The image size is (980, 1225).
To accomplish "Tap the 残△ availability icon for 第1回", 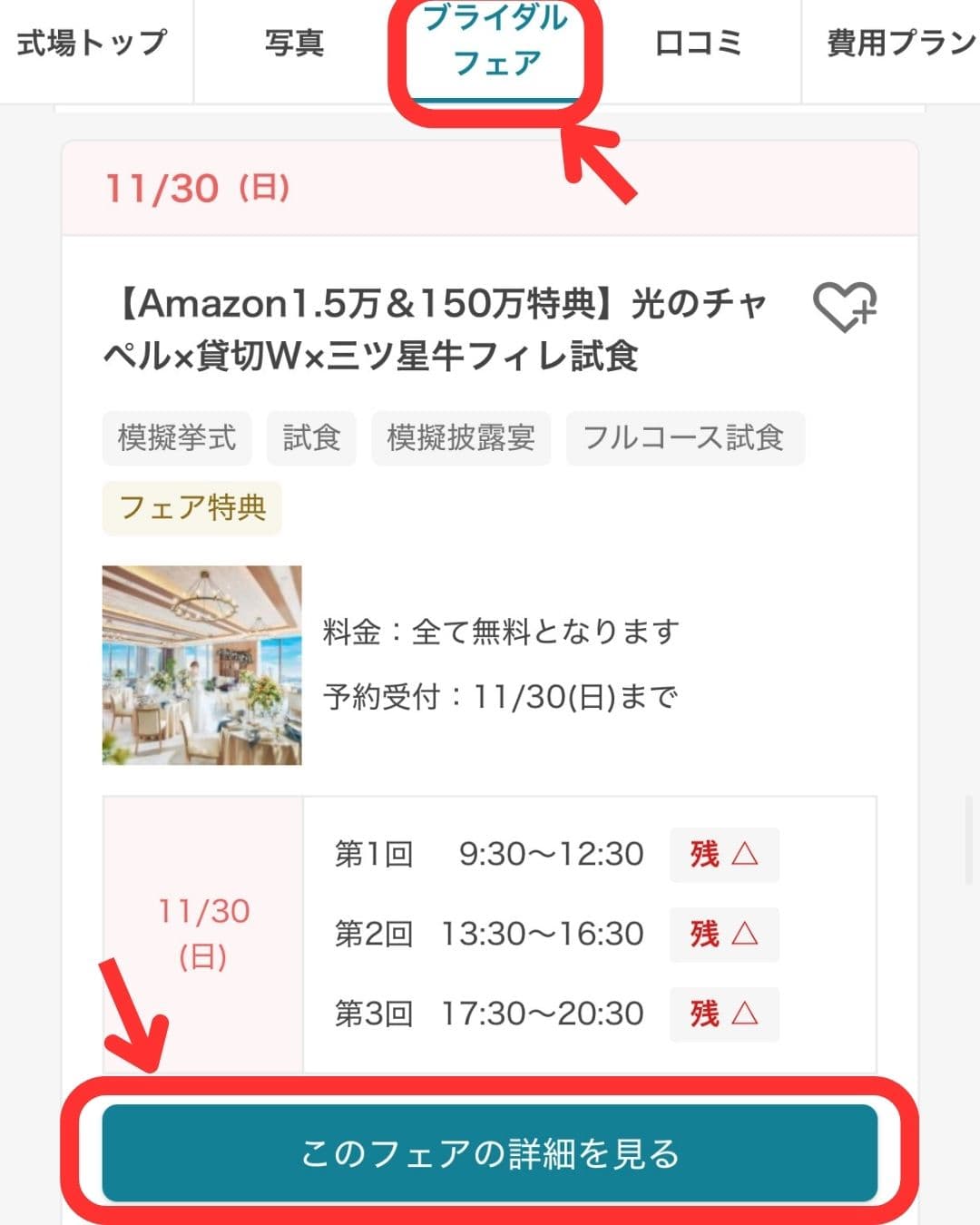I will 723,854.
